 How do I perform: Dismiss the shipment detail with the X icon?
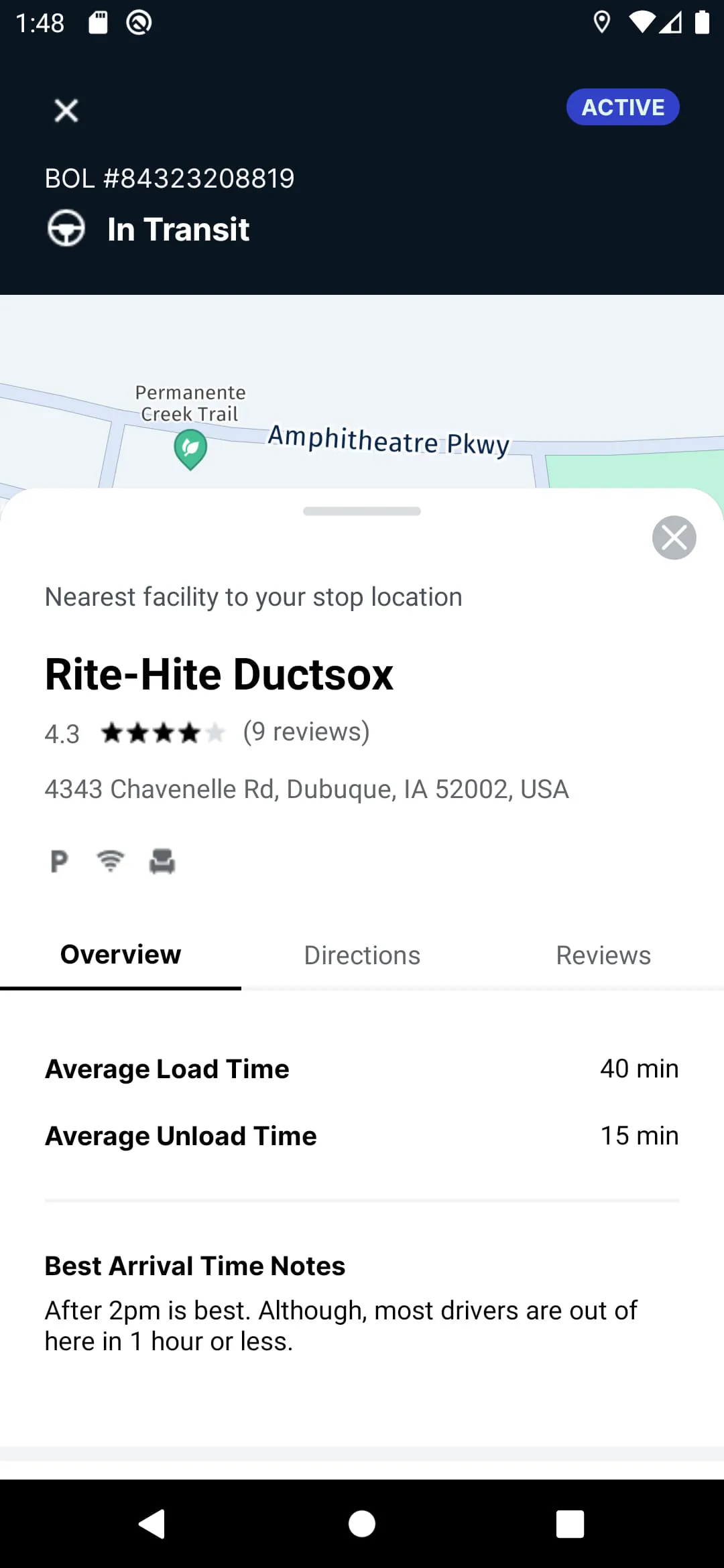(x=66, y=111)
